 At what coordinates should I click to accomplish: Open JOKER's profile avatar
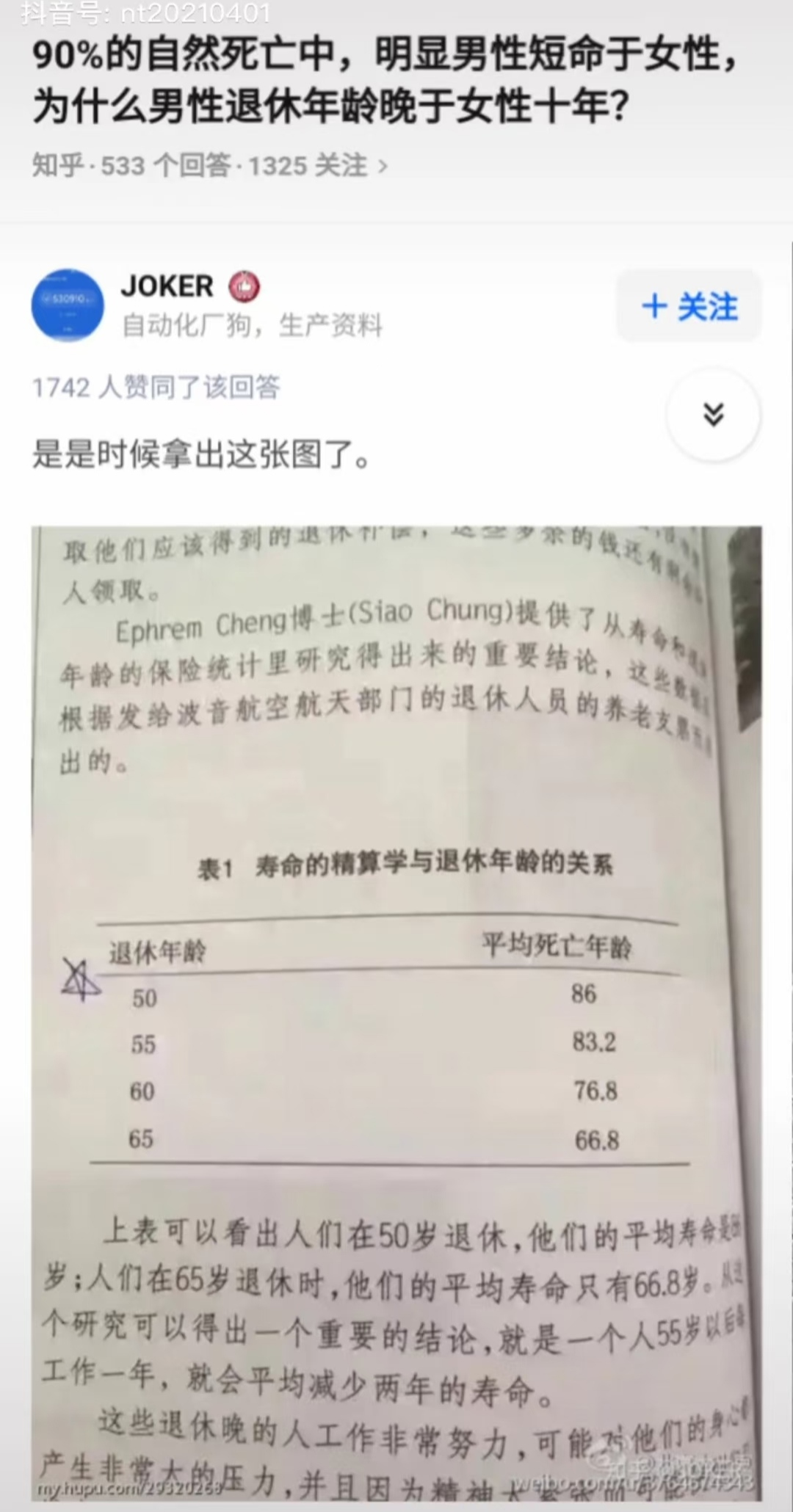click(x=67, y=305)
